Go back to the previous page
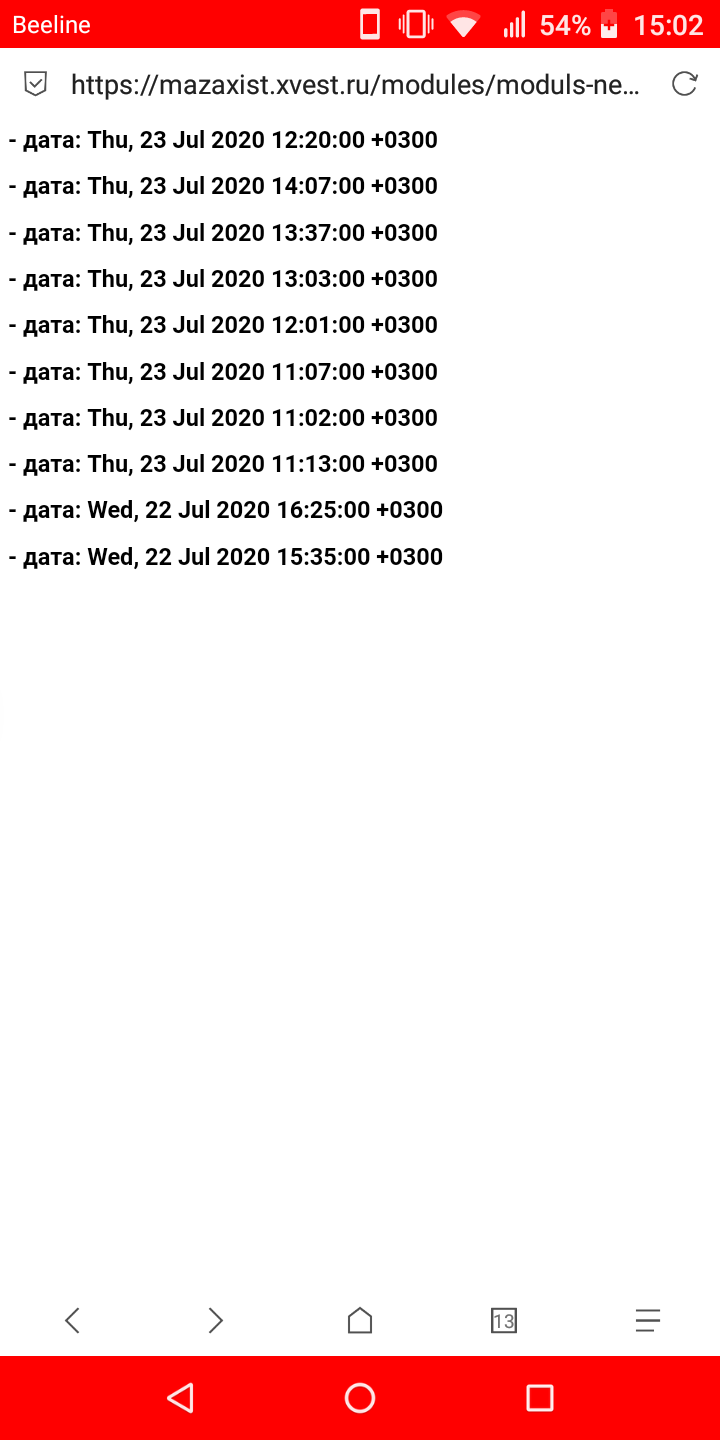This screenshot has height=1440, width=720. (72, 1321)
